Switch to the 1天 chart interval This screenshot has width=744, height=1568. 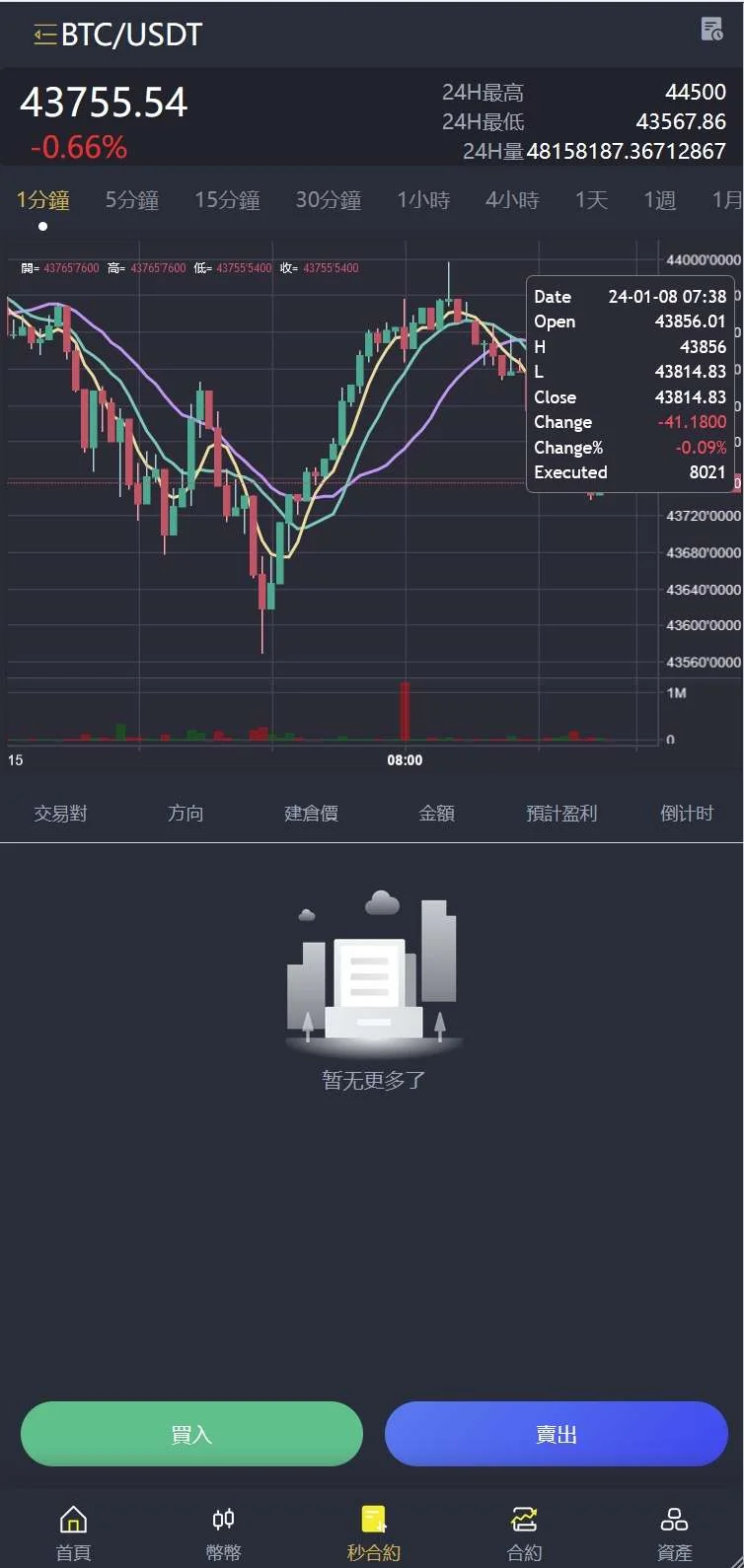click(591, 200)
